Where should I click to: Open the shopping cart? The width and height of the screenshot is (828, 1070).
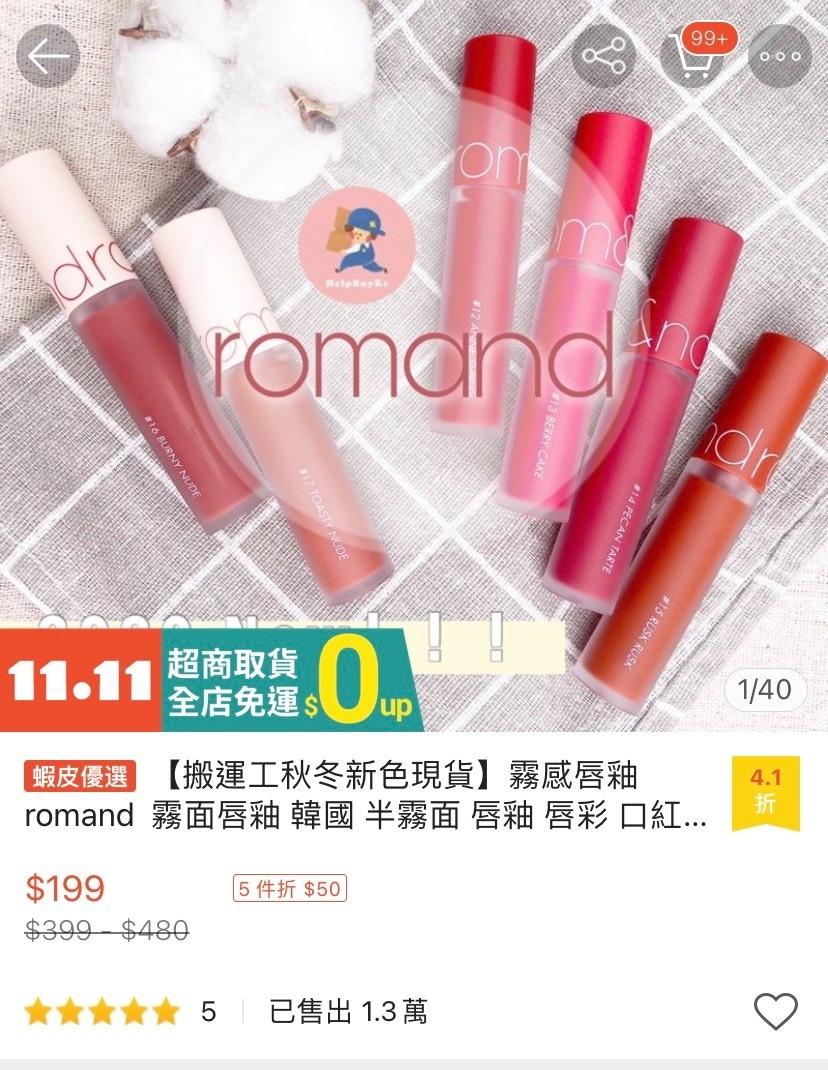tap(697, 57)
